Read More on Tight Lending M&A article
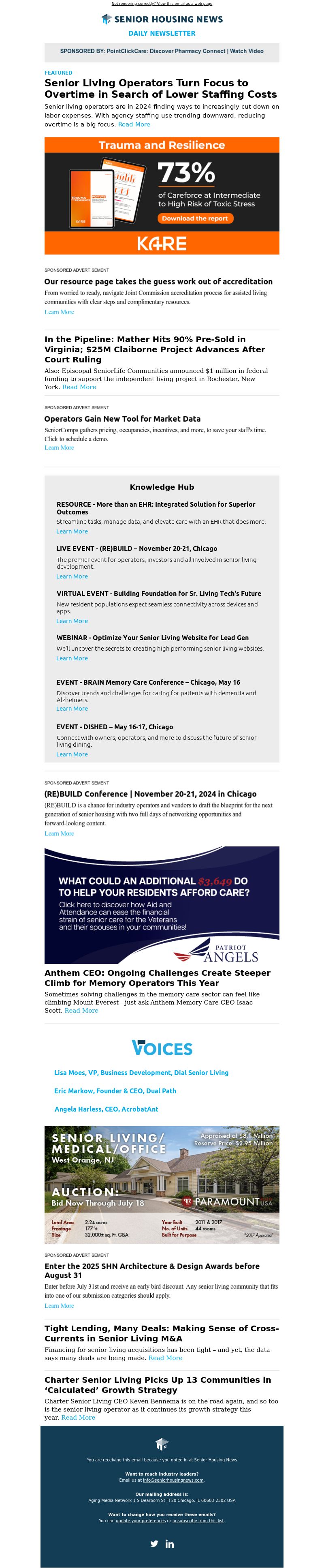The height and width of the screenshot is (1568, 324). 165,1358
